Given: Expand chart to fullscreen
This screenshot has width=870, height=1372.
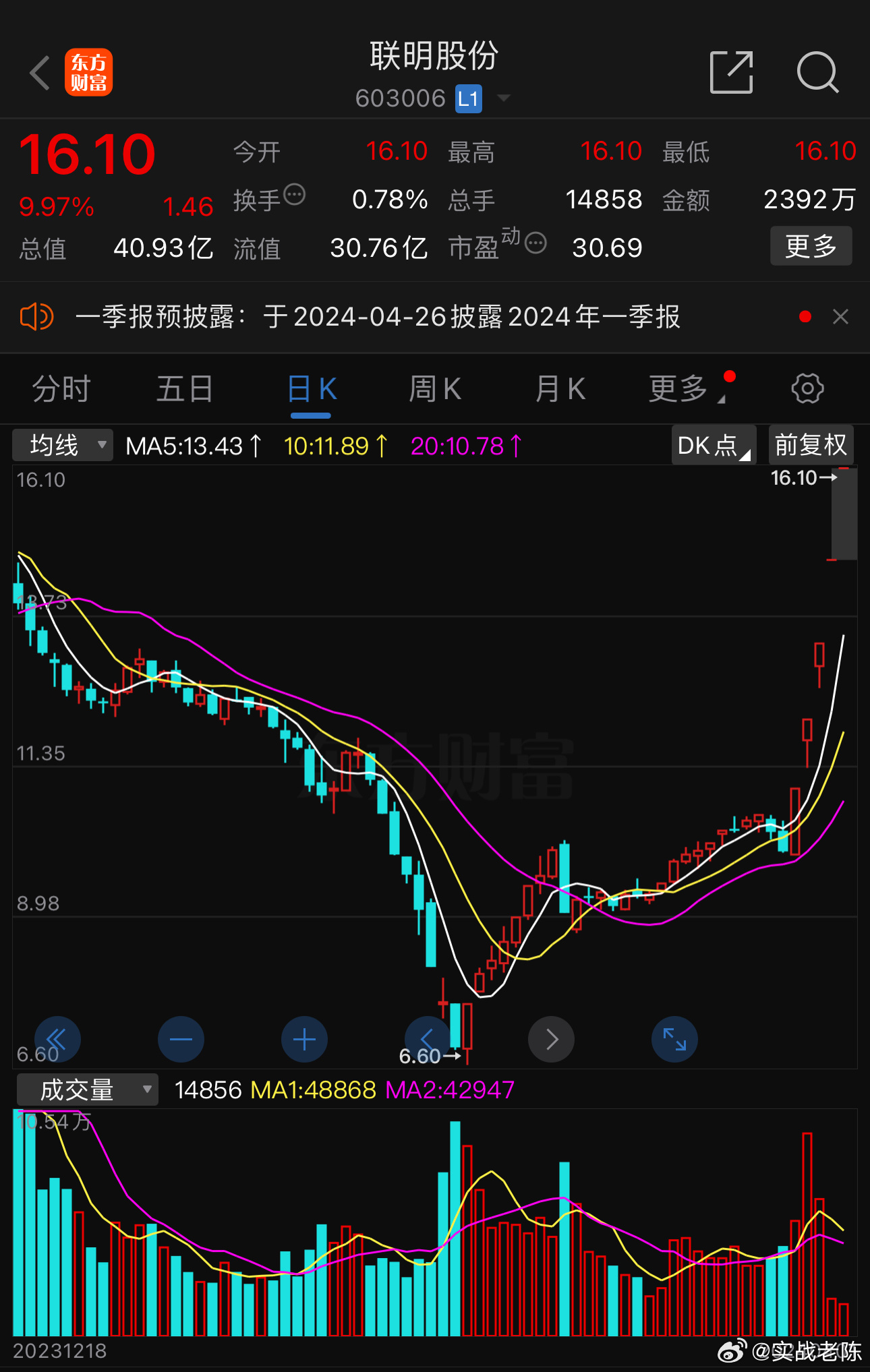Looking at the screenshot, I should 674,1039.
